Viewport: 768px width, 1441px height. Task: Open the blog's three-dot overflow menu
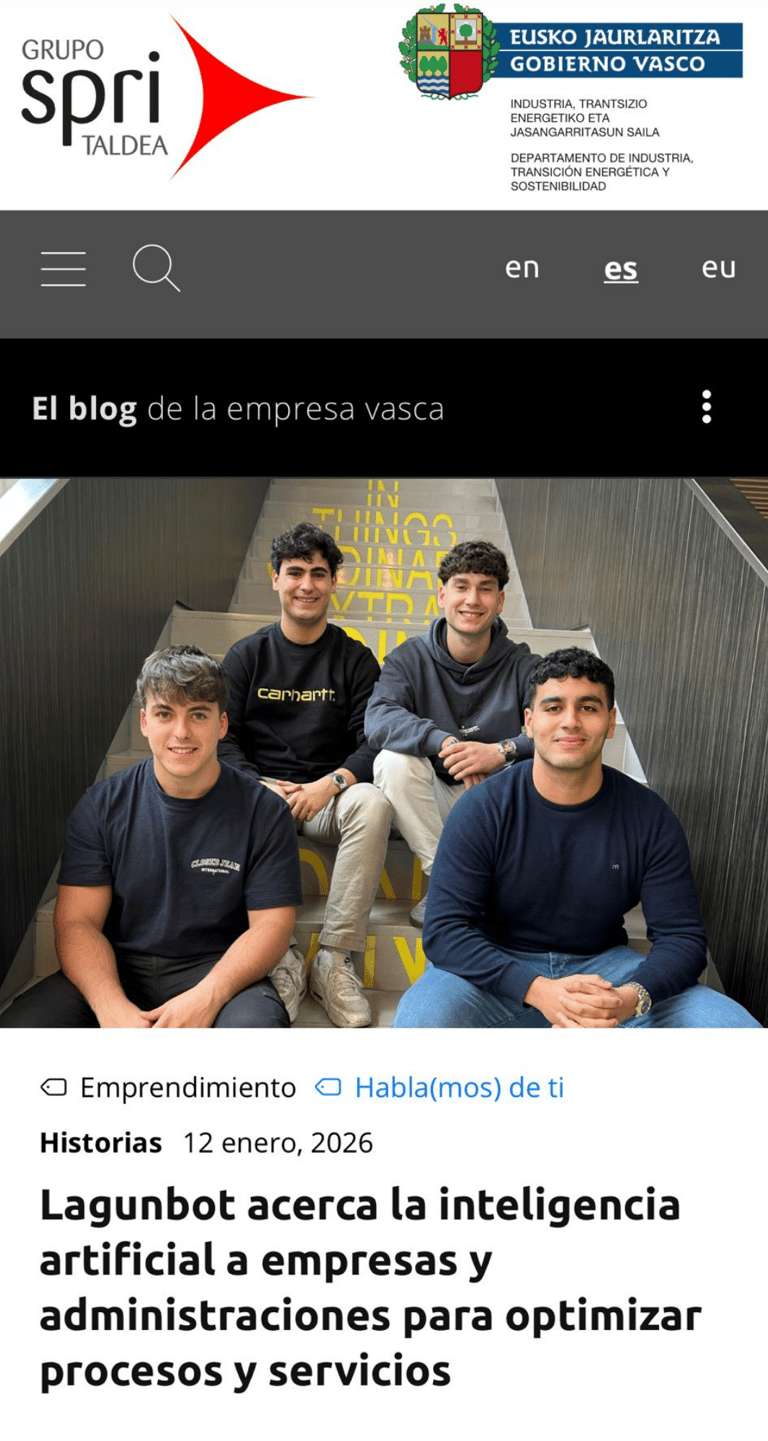coord(707,407)
